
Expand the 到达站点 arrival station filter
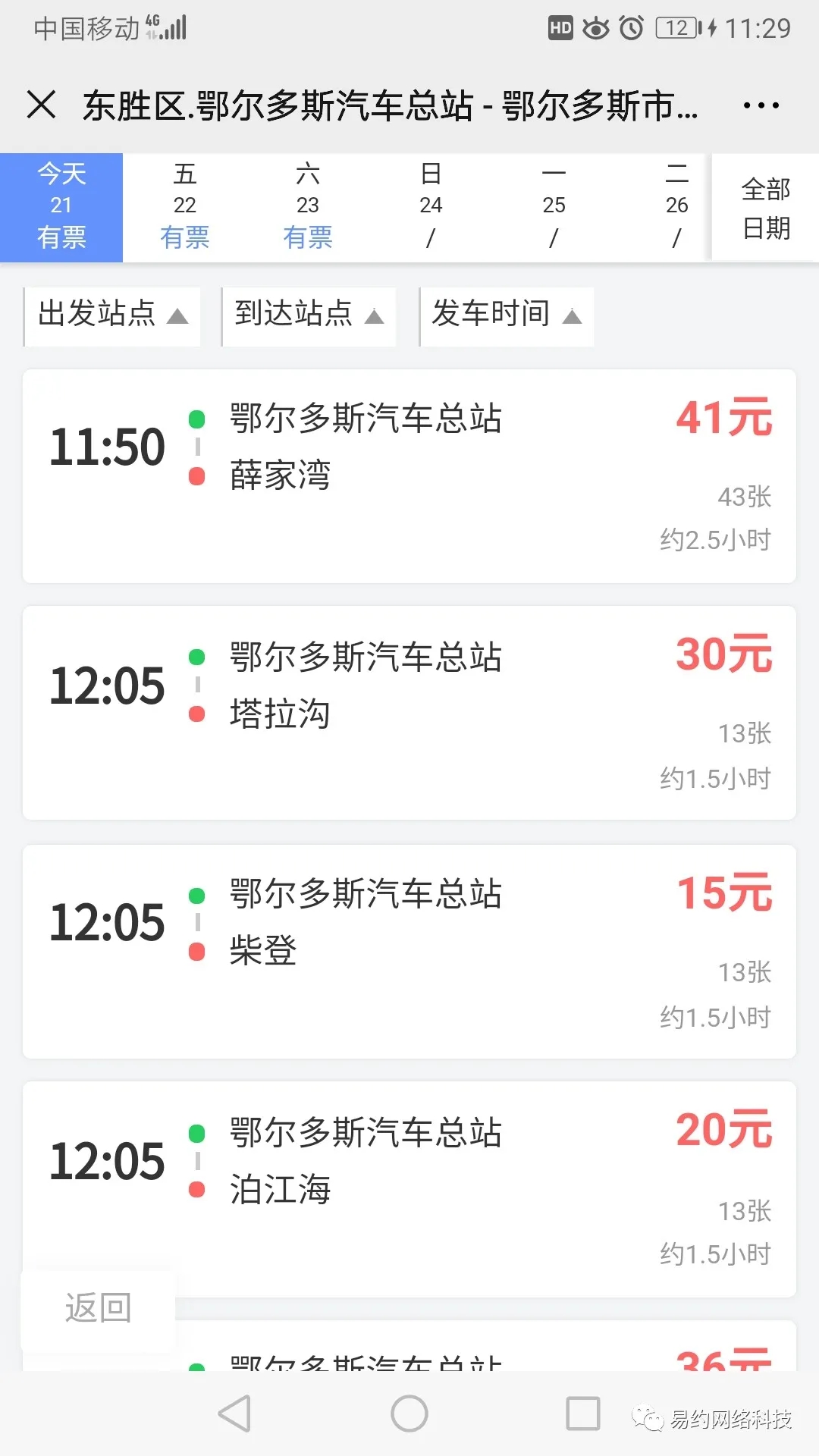(x=309, y=316)
